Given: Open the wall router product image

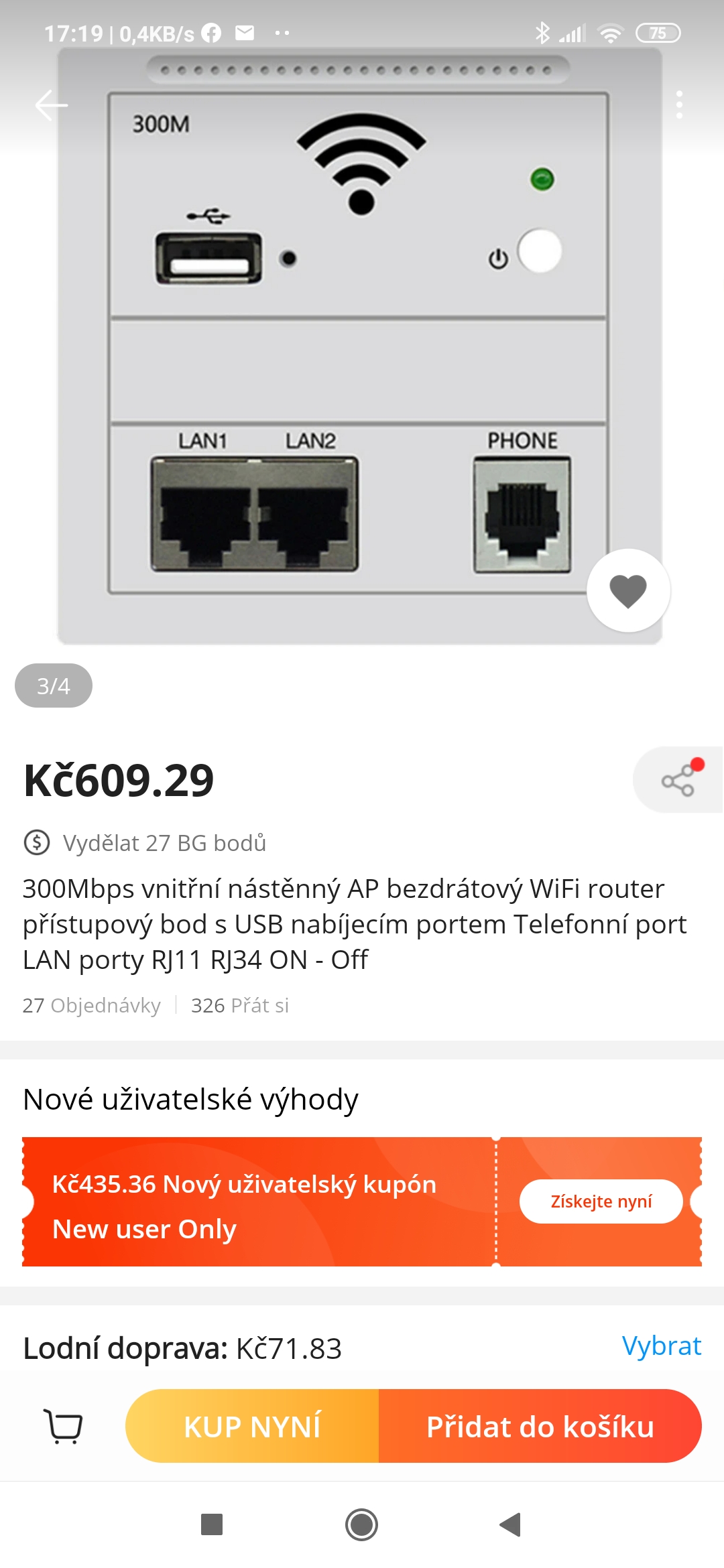Looking at the screenshot, I should 359,348.
